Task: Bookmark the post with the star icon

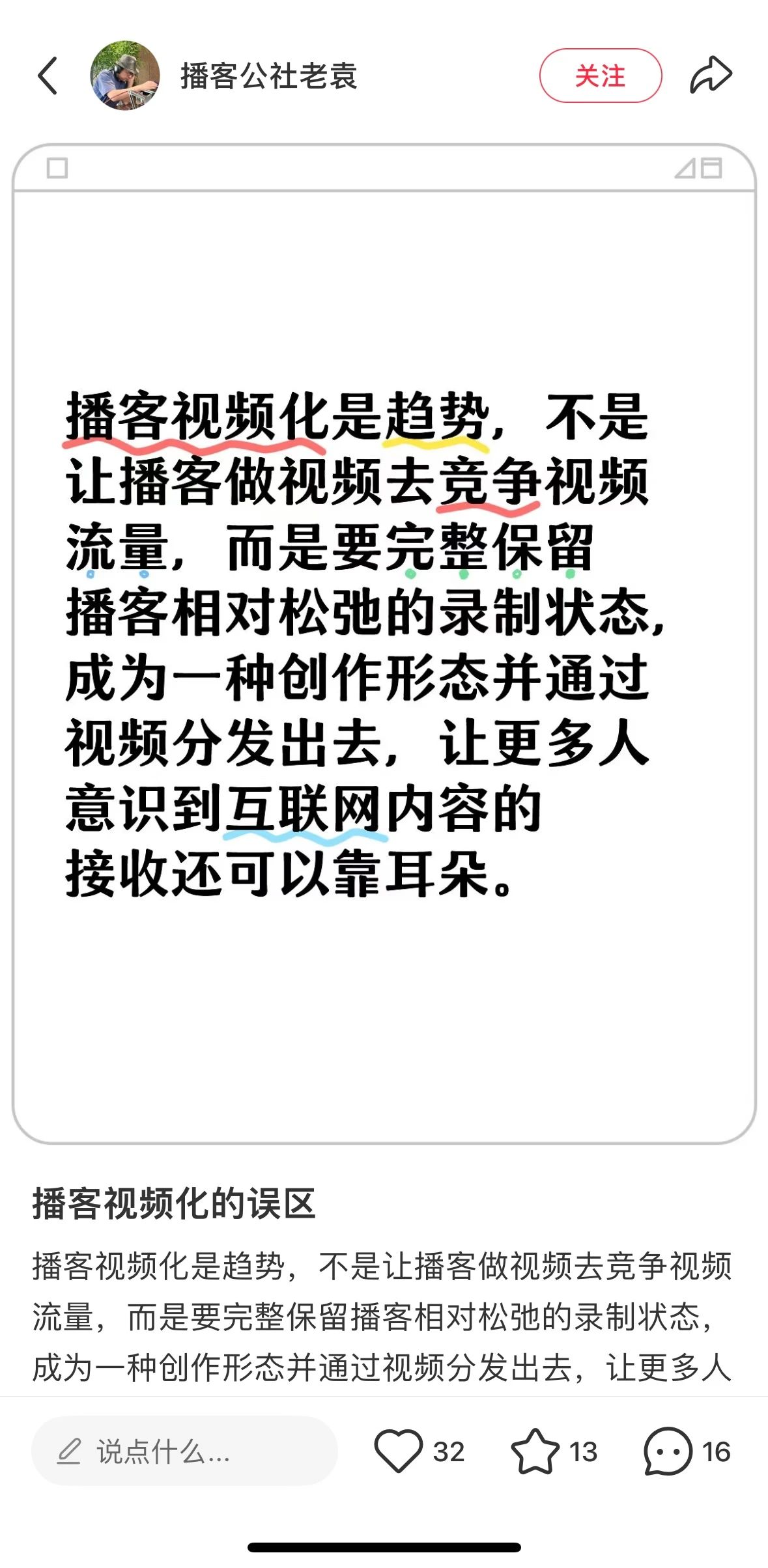Action: tap(535, 1451)
